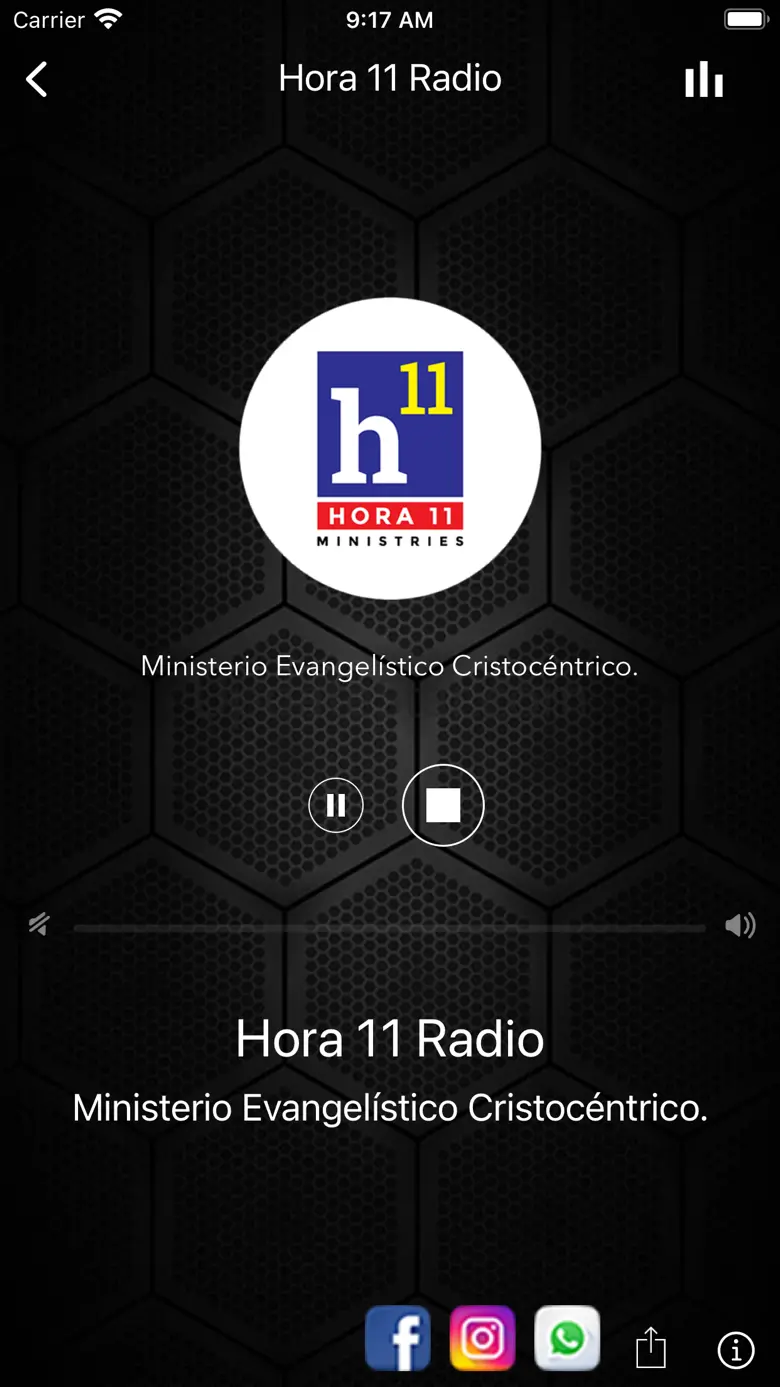Screen dimensions: 780x1387
Task: Open the station's Facebook page
Action: (398, 1338)
